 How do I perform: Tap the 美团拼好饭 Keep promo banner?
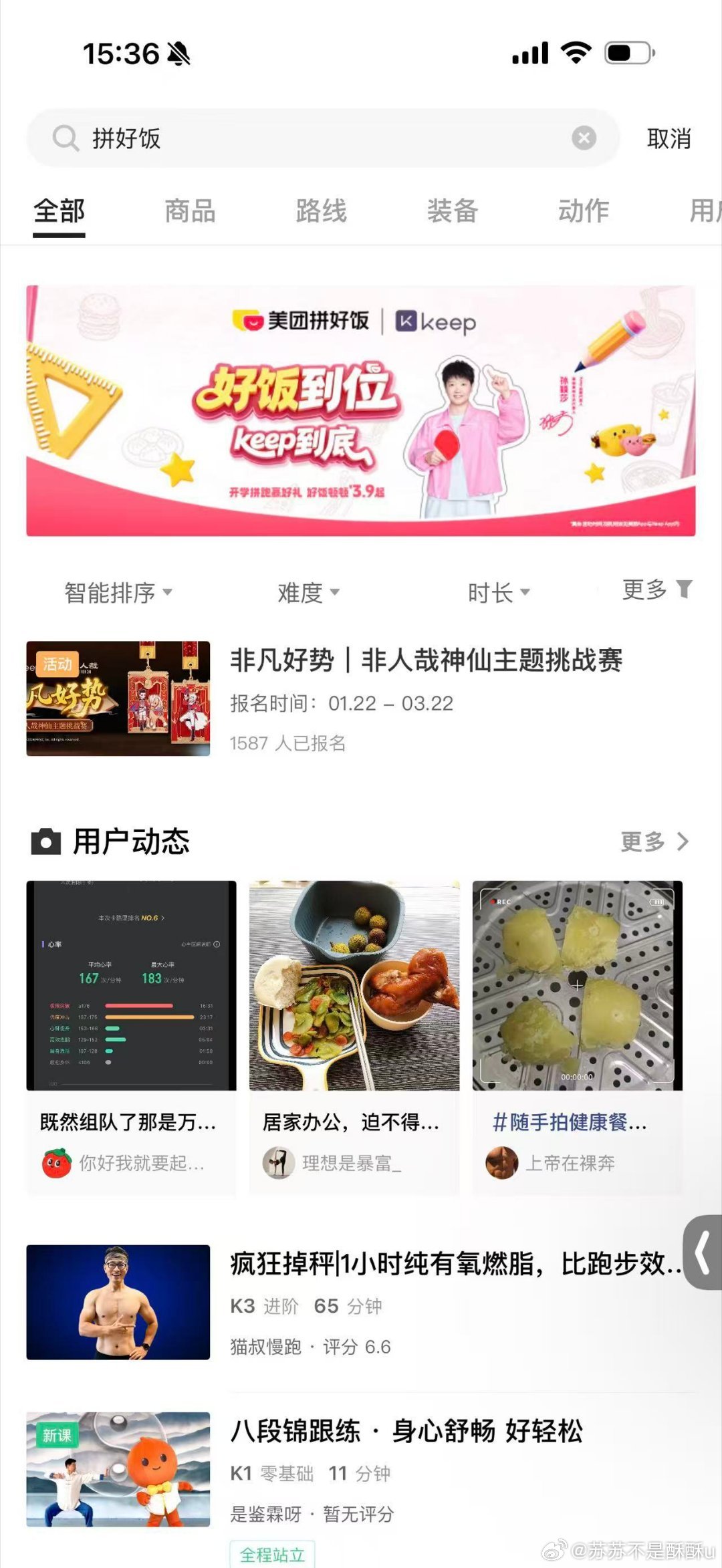tap(361, 410)
